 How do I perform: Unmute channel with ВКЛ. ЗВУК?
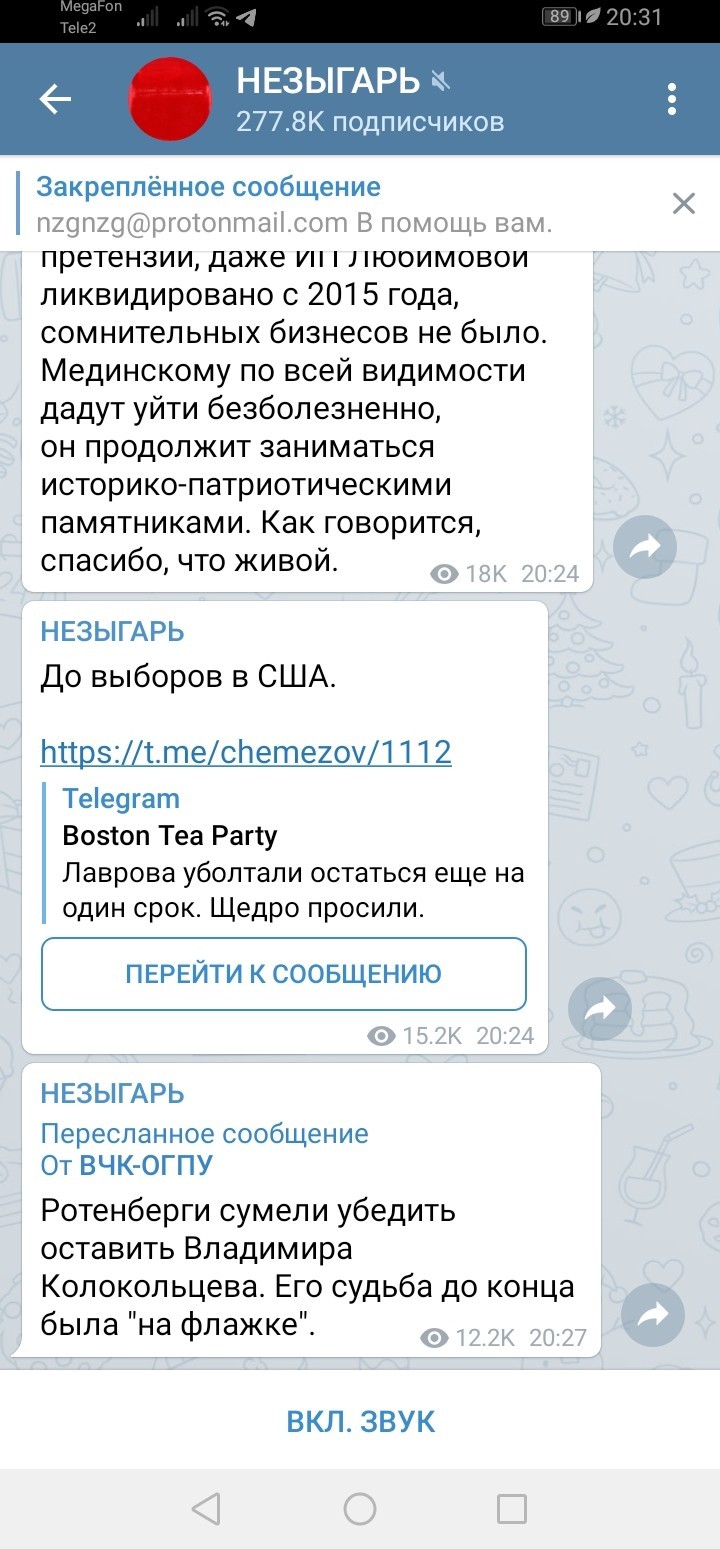coord(360,1421)
